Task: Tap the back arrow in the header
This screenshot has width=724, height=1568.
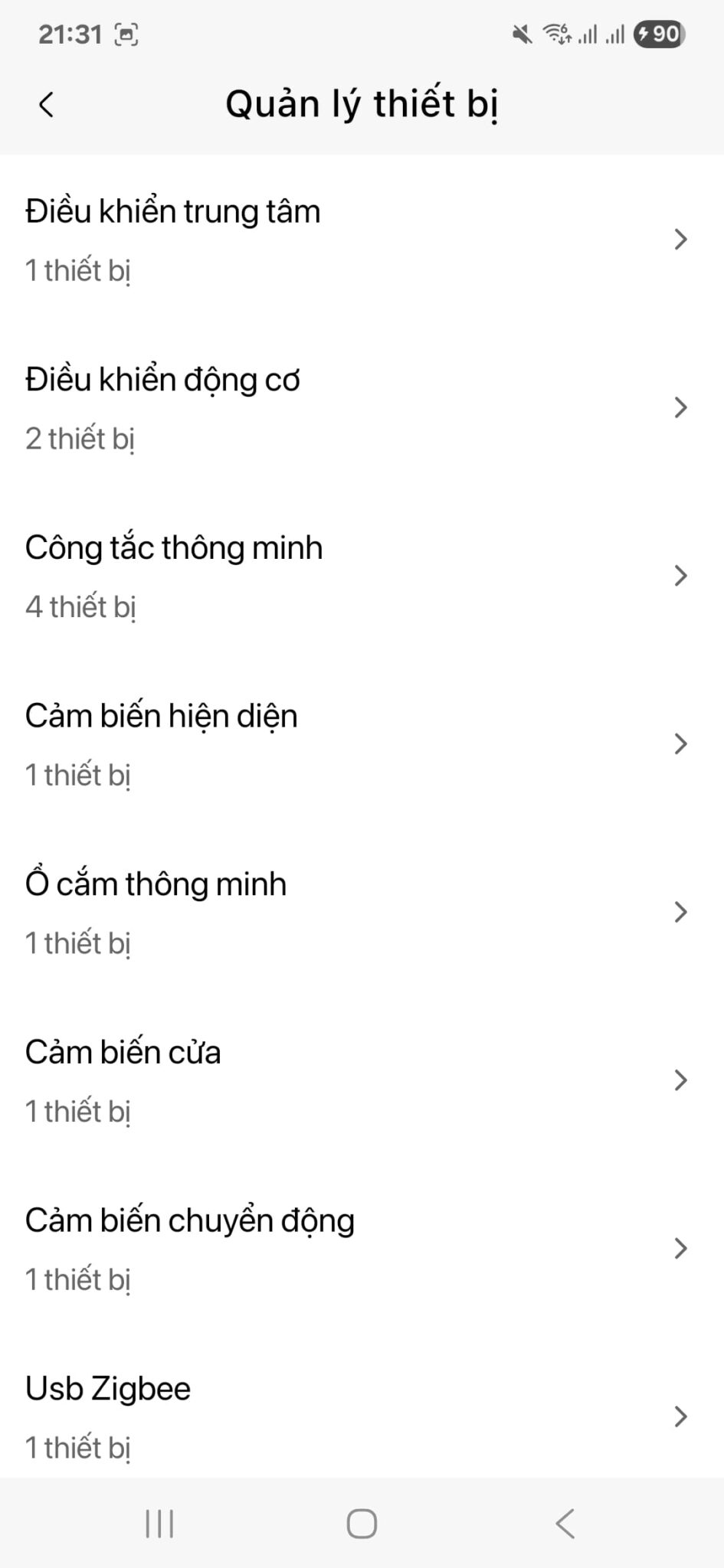Action: point(46,104)
